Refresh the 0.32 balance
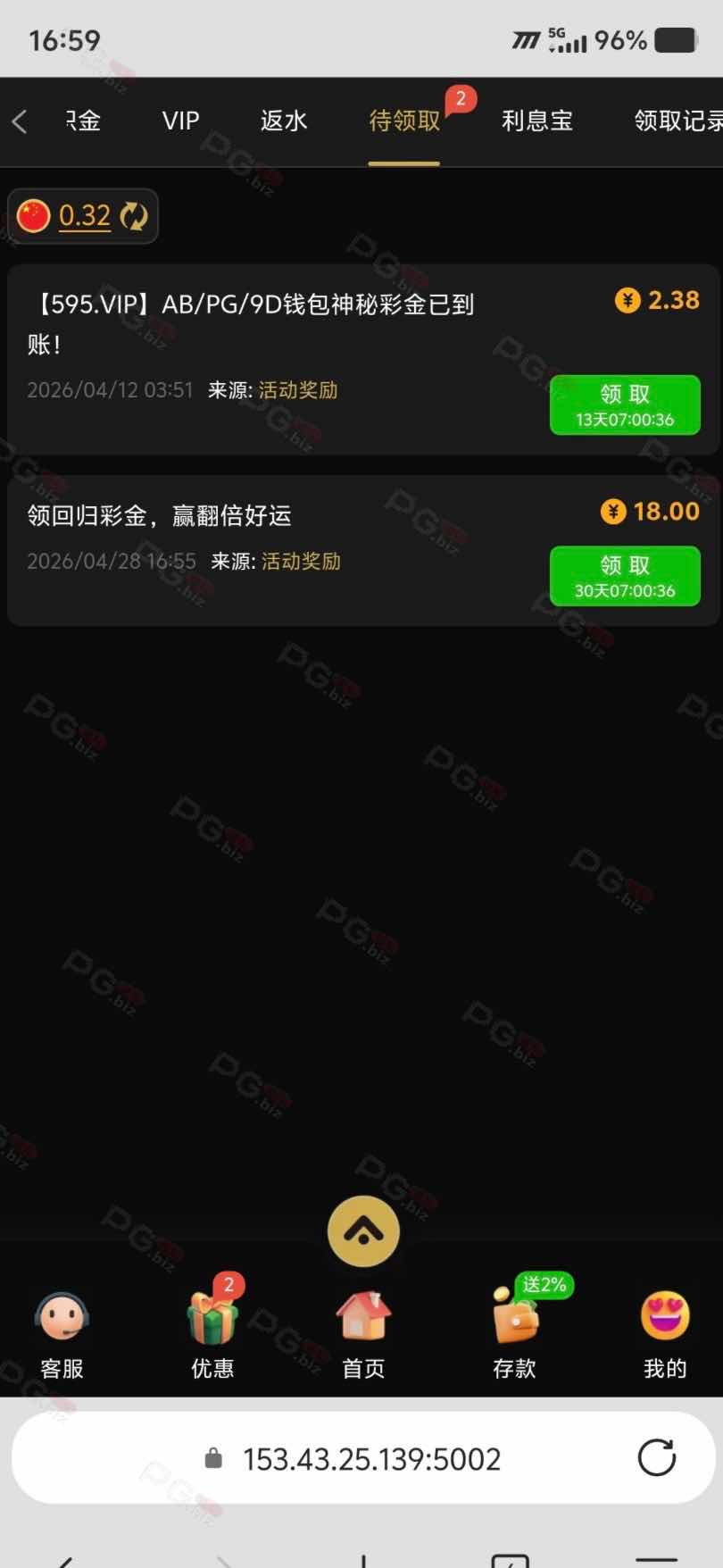The height and width of the screenshot is (1568, 723). pos(134,216)
